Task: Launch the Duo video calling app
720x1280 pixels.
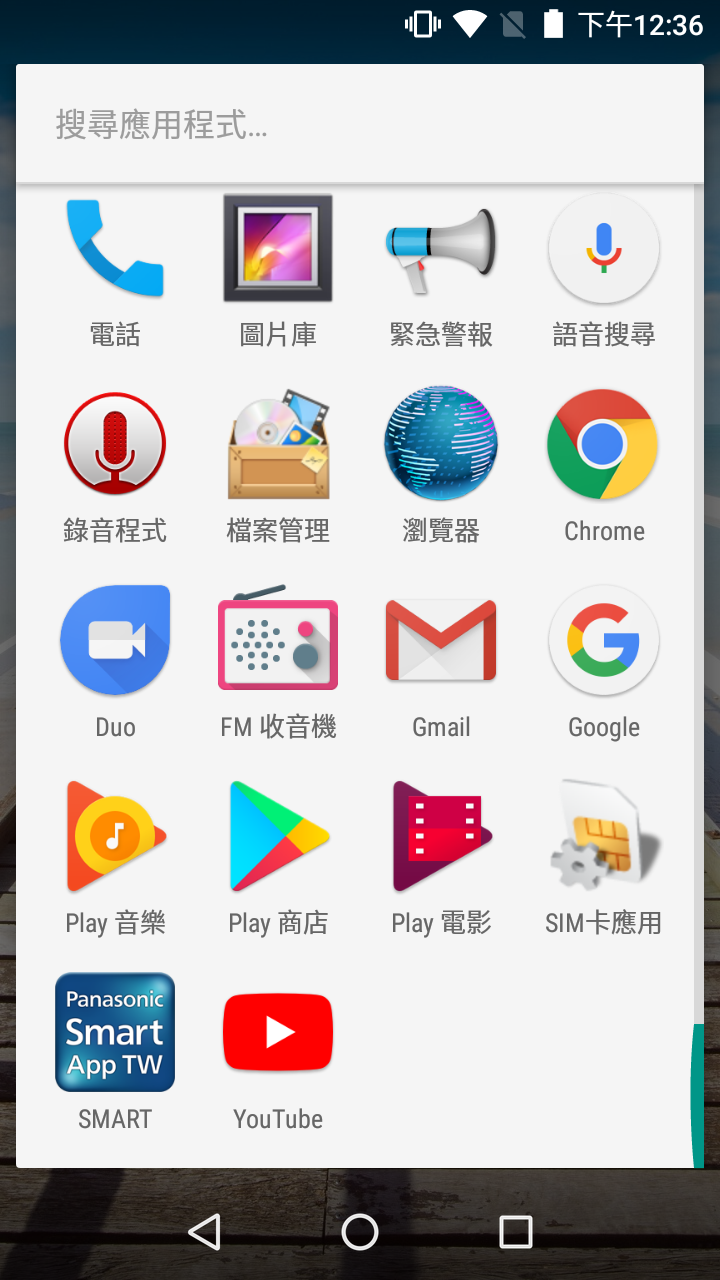Action: coord(115,641)
